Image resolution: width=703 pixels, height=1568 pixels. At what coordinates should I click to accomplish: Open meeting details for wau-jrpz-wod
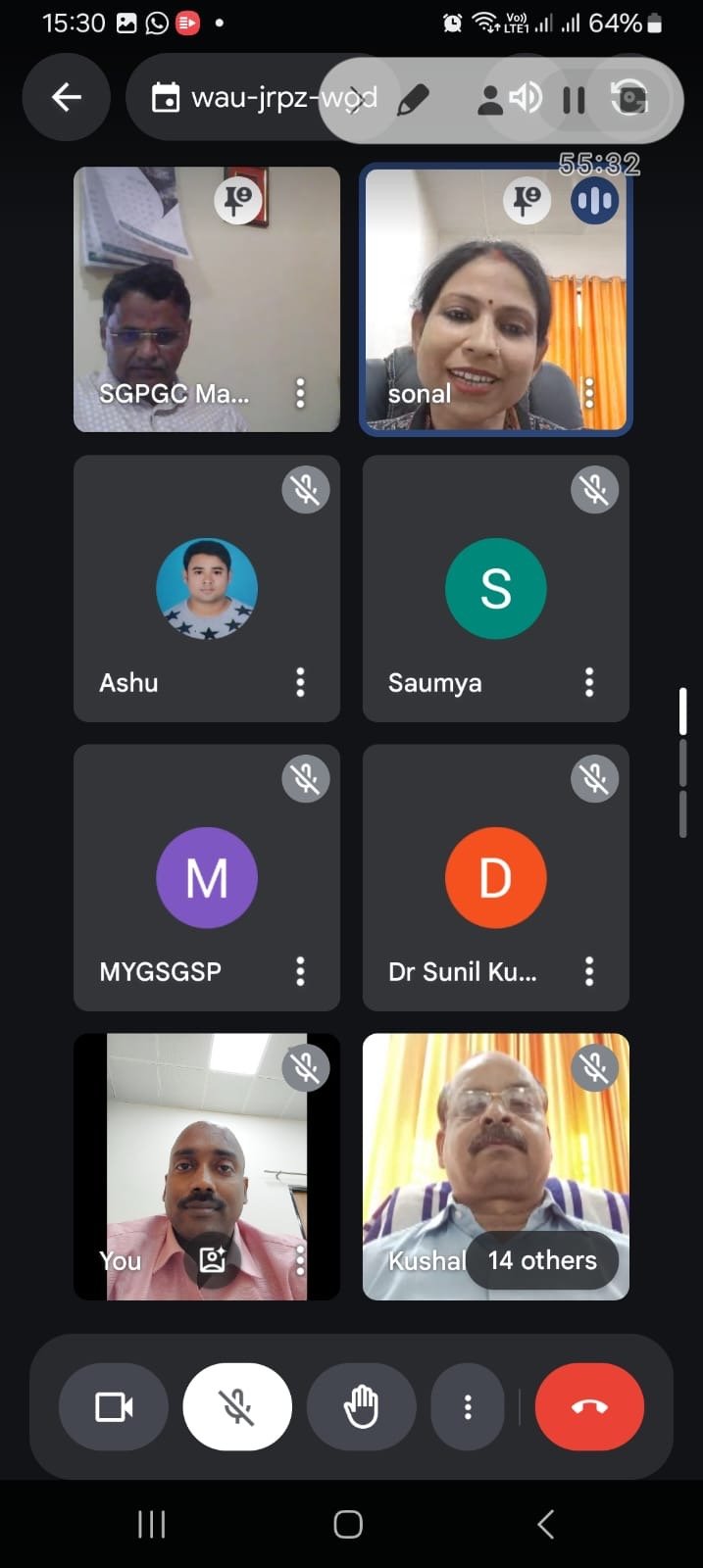click(265, 98)
